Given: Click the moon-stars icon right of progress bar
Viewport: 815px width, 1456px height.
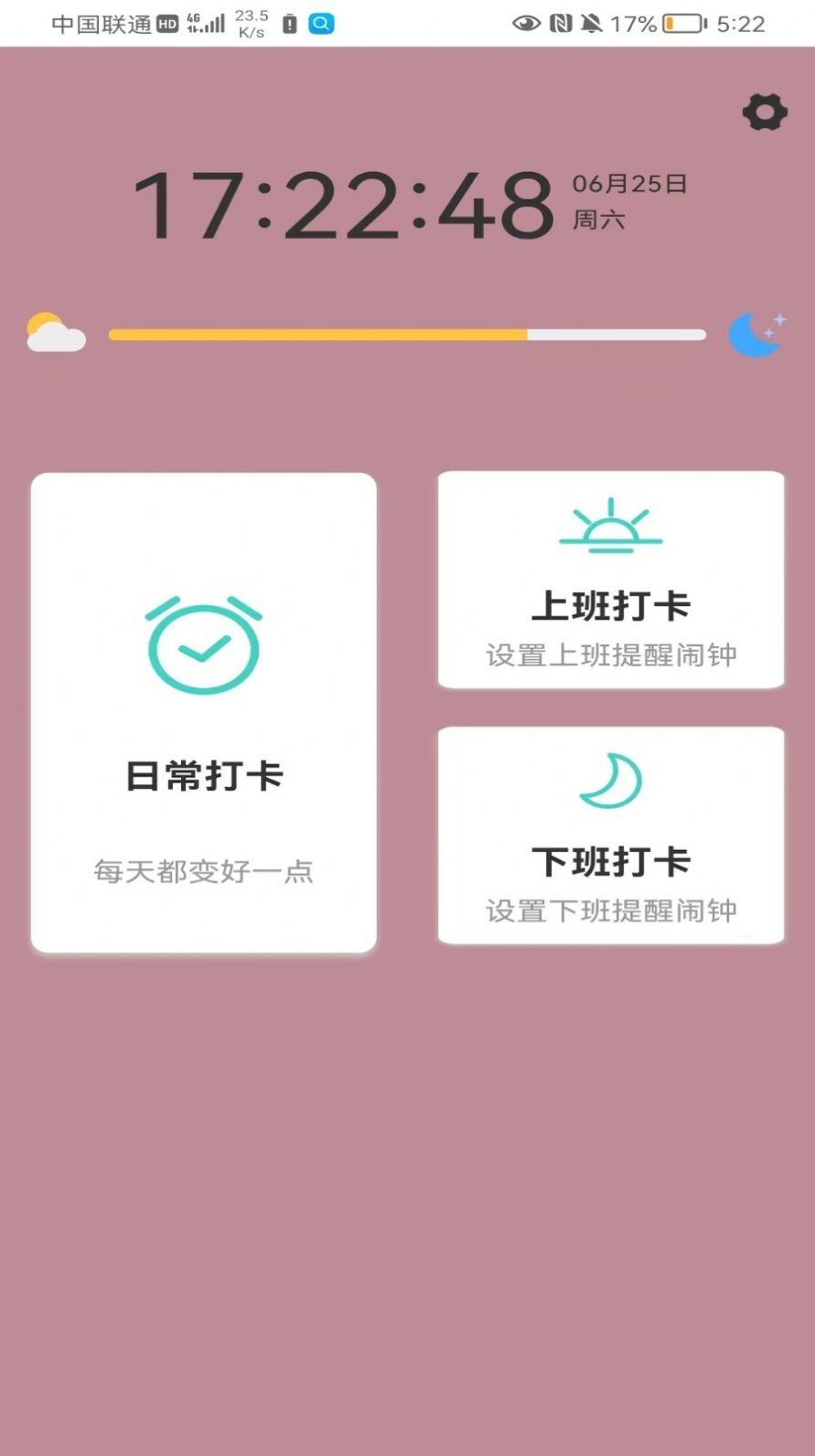Looking at the screenshot, I should [756, 333].
